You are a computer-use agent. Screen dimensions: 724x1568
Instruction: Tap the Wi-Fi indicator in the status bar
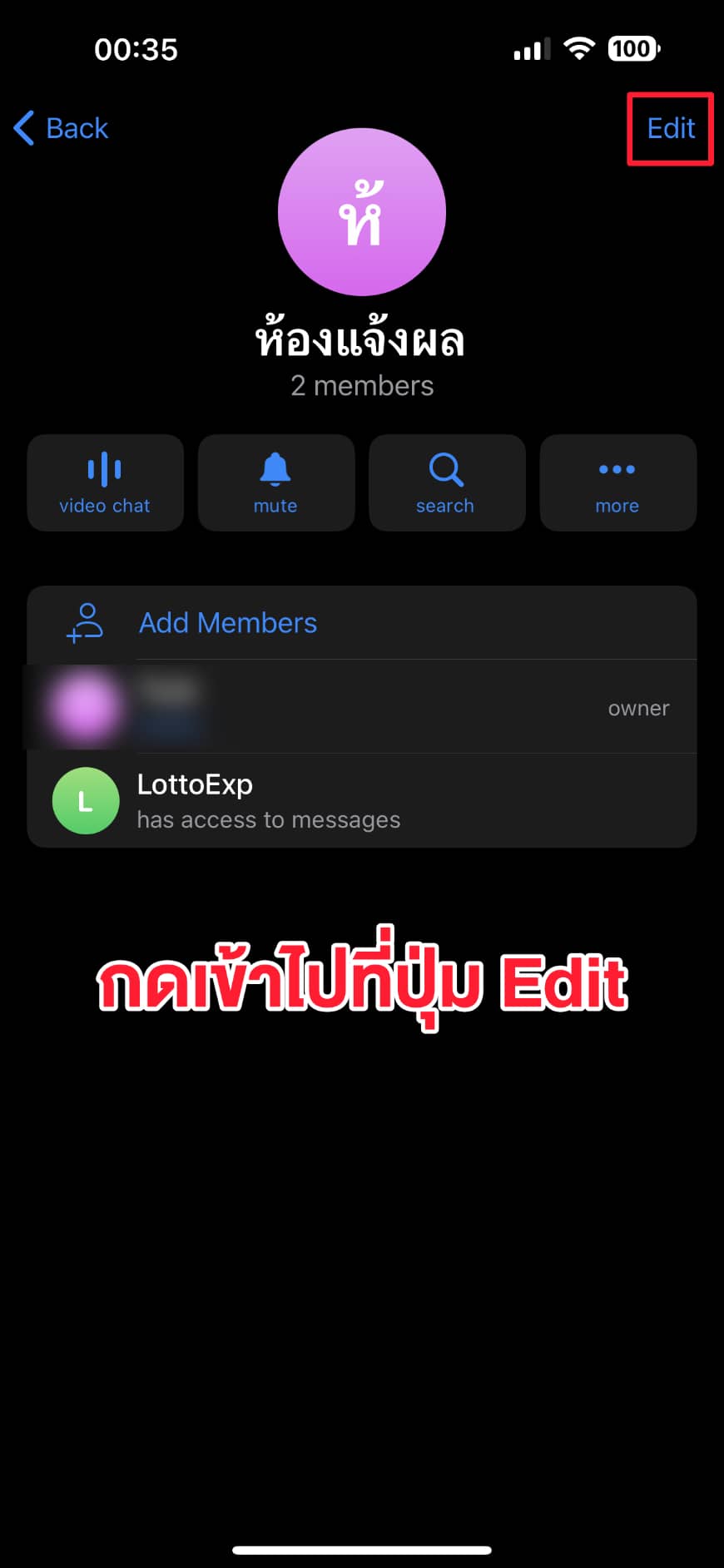581,48
